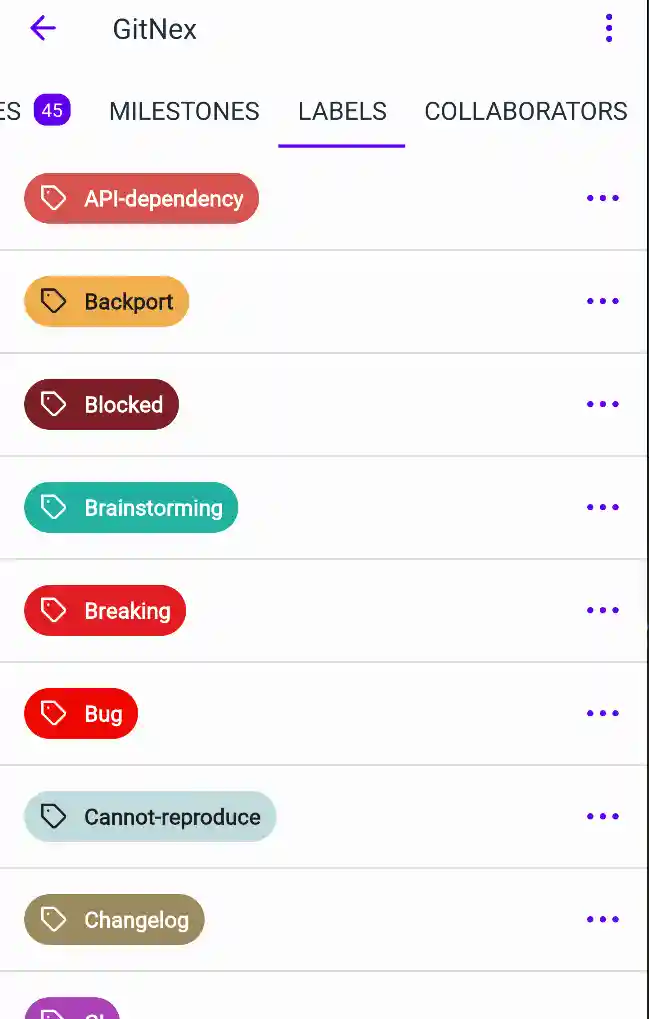Open options for Cannot-reproduce label

click(603, 816)
